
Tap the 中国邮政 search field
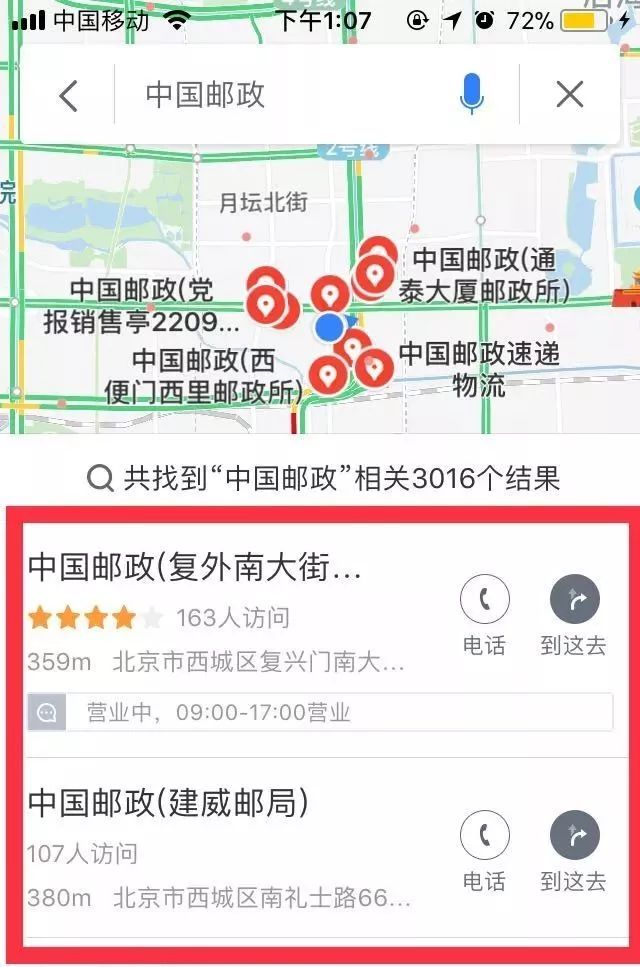(x=290, y=95)
